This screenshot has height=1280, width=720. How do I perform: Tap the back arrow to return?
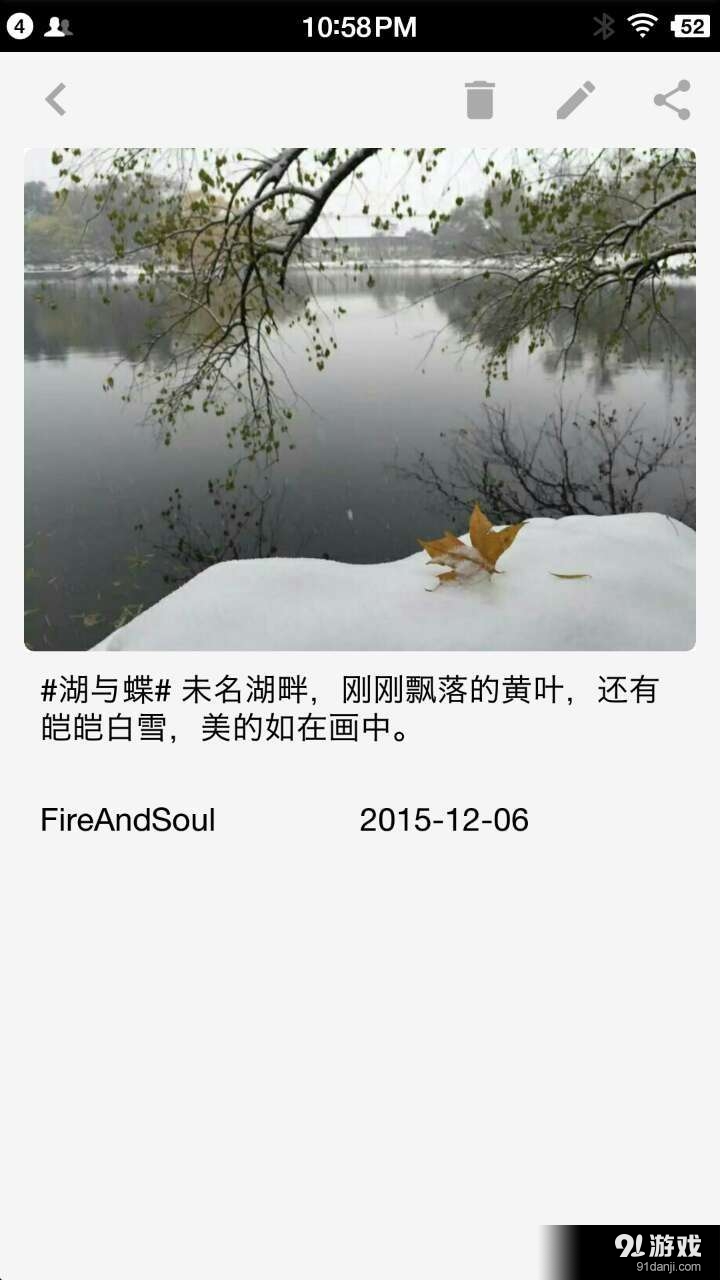coord(55,100)
